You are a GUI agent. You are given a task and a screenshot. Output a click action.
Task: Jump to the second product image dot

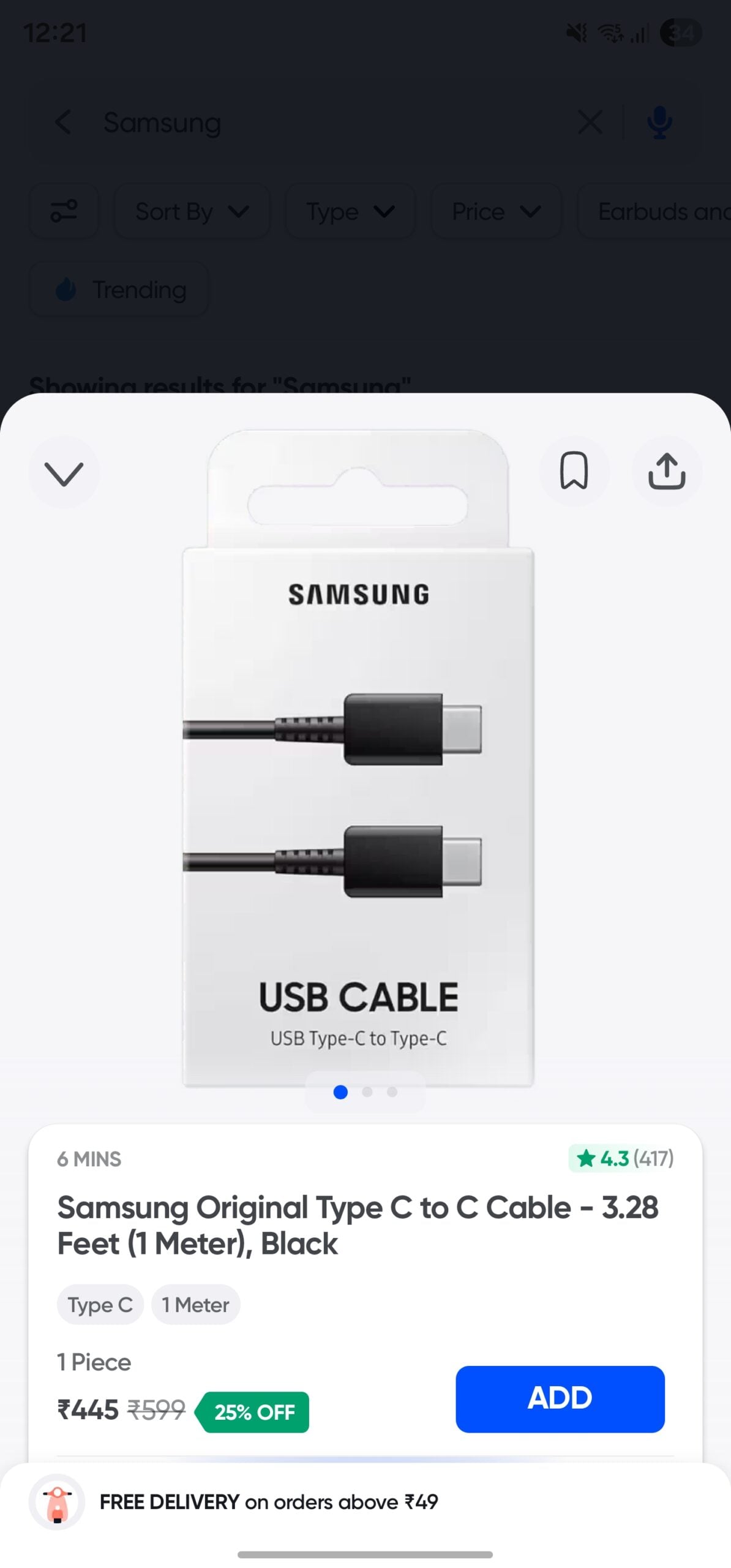[367, 1093]
